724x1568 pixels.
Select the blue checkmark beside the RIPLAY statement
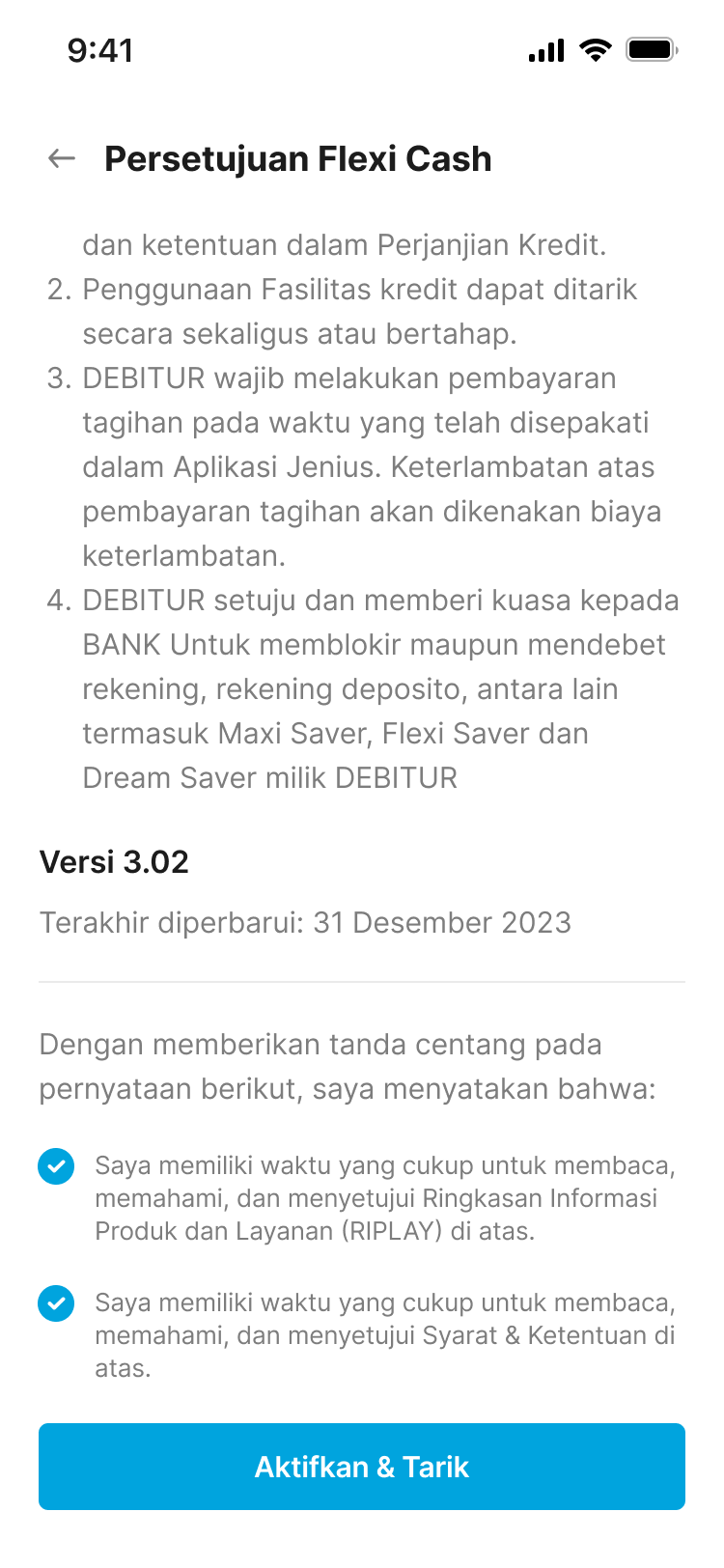pyautogui.click(x=56, y=1165)
